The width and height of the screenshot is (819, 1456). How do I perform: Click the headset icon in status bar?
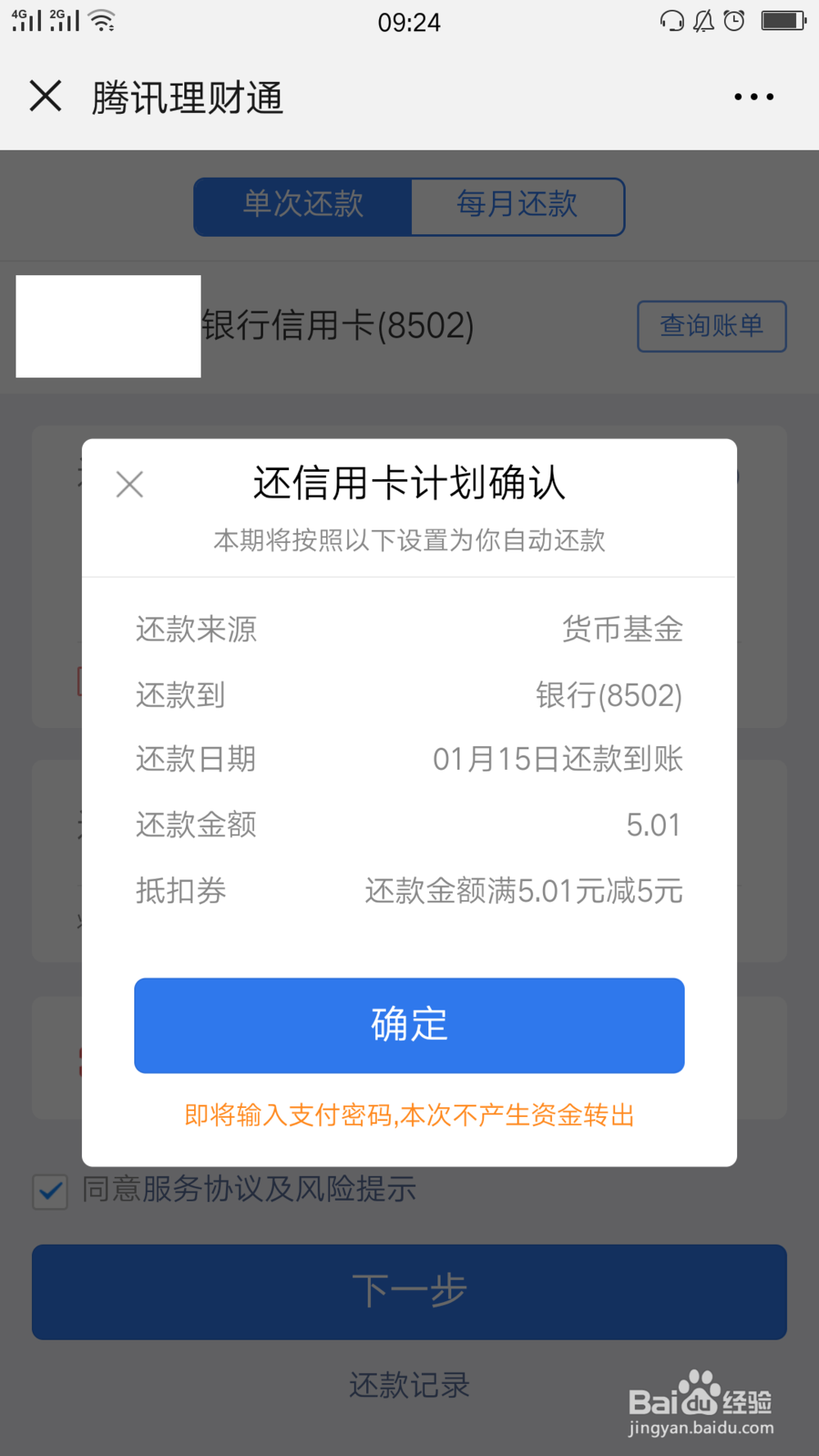672,20
